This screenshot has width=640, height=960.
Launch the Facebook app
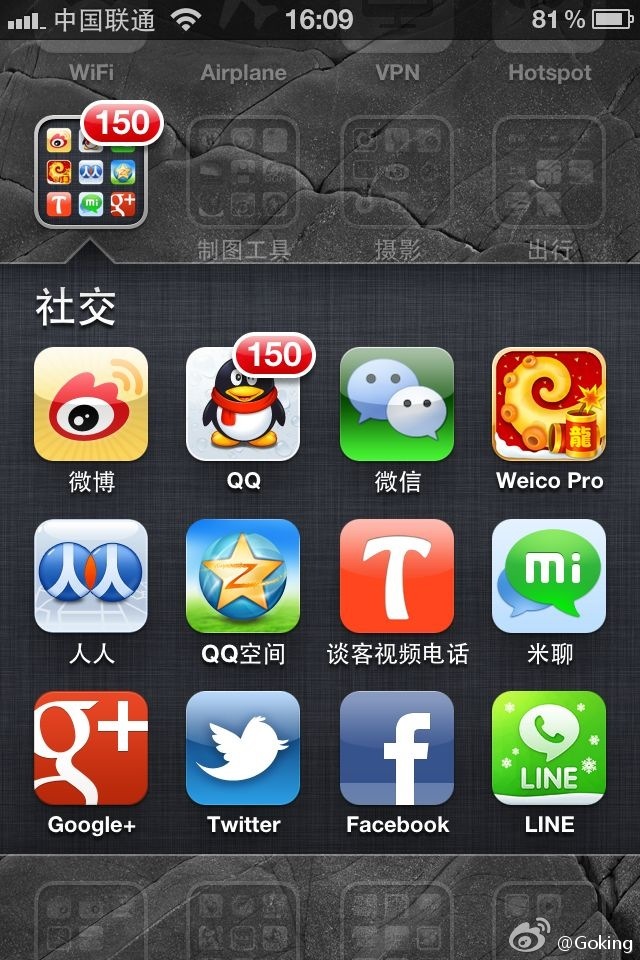click(x=397, y=748)
